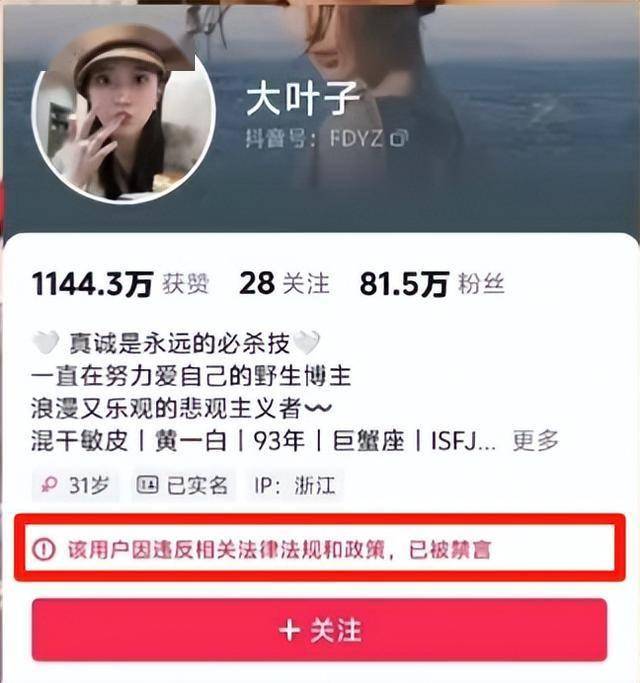Expand the bio with 更多

pyautogui.click(x=535, y=440)
